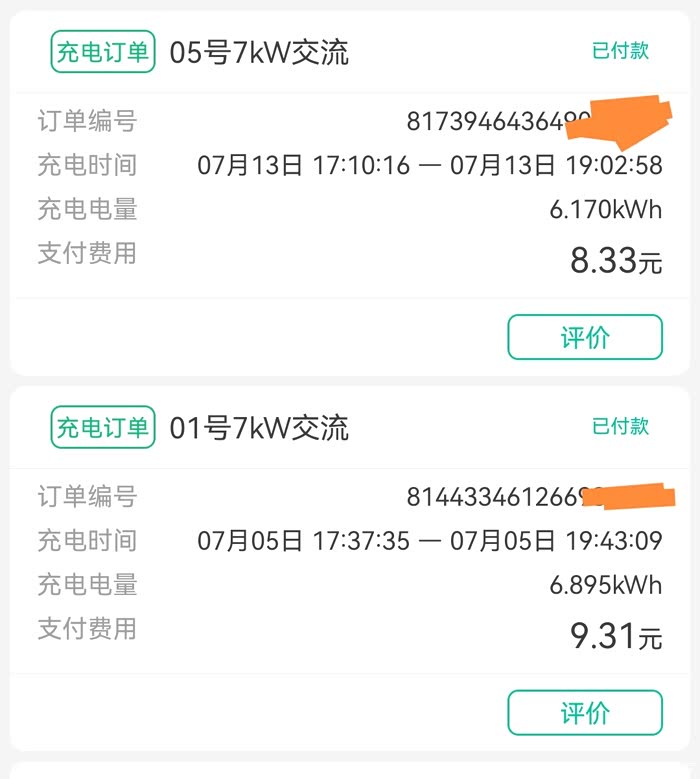The image size is (700, 779).
Task: Tap 评价 for the 9.31元 order
Action: 585,713
